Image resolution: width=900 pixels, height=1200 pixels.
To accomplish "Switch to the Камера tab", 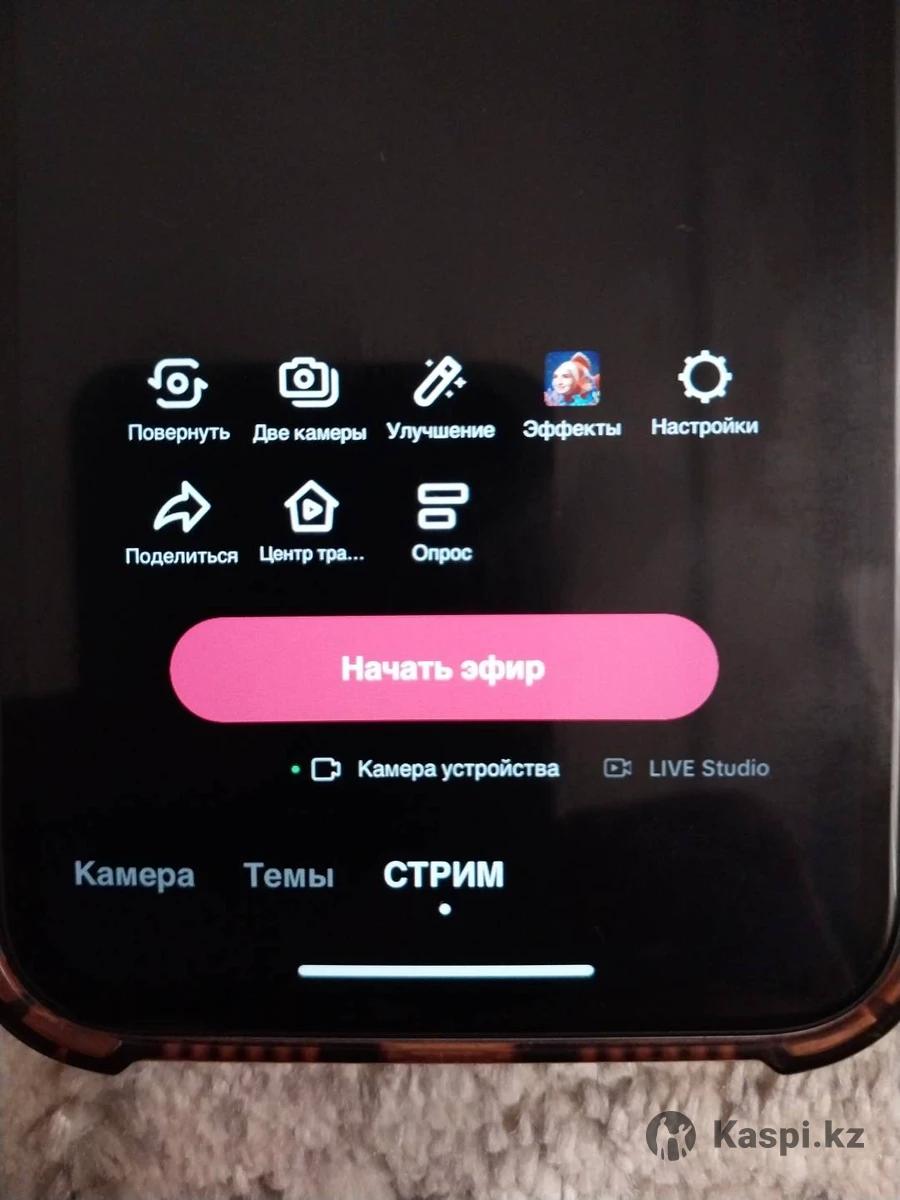I will pyautogui.click(x=134, y=876).
